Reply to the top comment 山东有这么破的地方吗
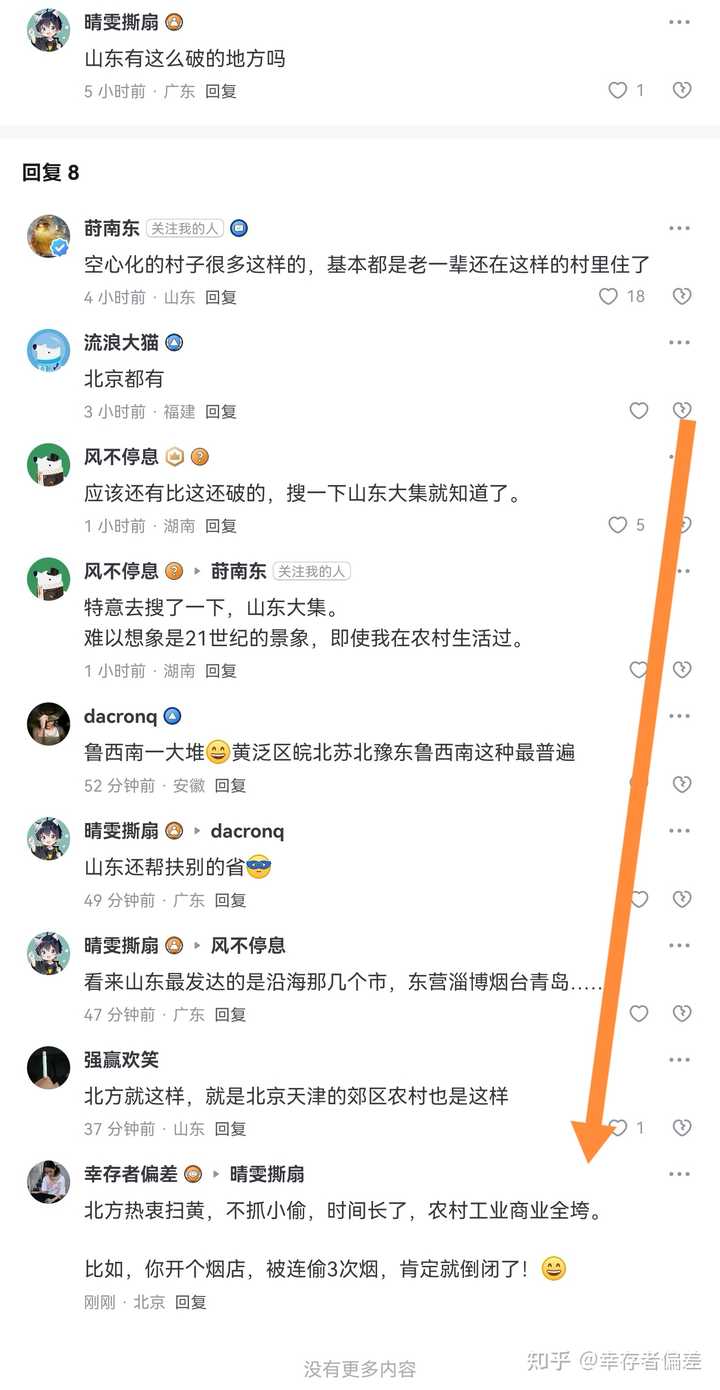Image resolution: width=720 pixels, height=1390 pixels. point(221,91)
